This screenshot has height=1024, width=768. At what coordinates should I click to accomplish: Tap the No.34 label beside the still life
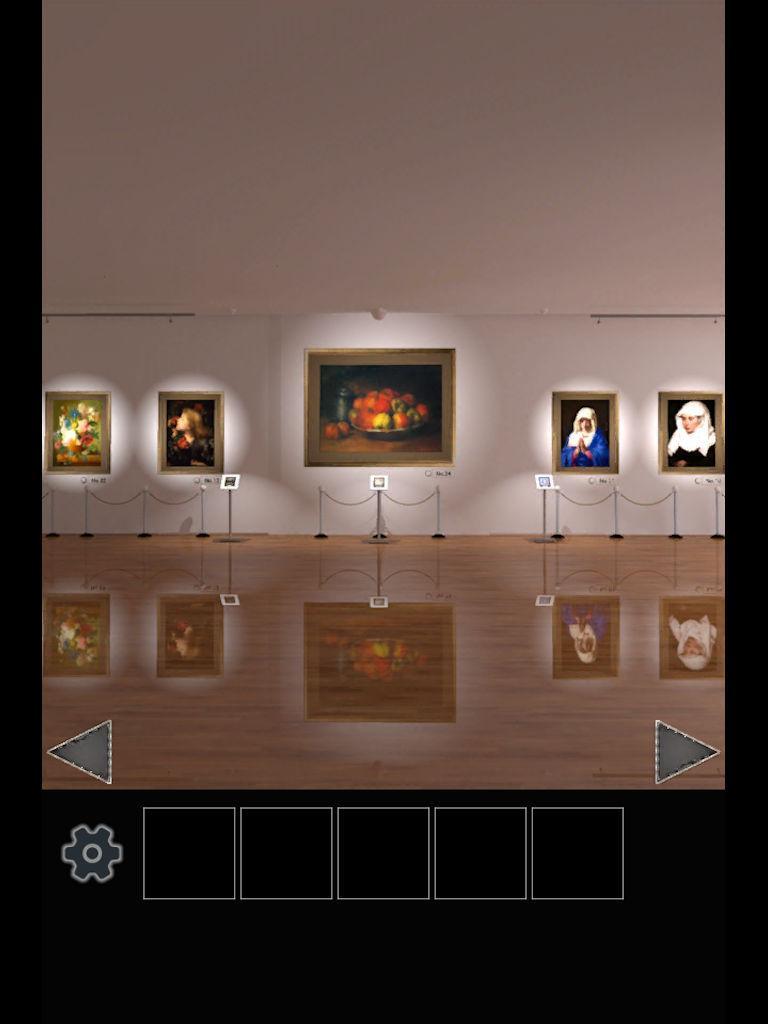(438, 472)
